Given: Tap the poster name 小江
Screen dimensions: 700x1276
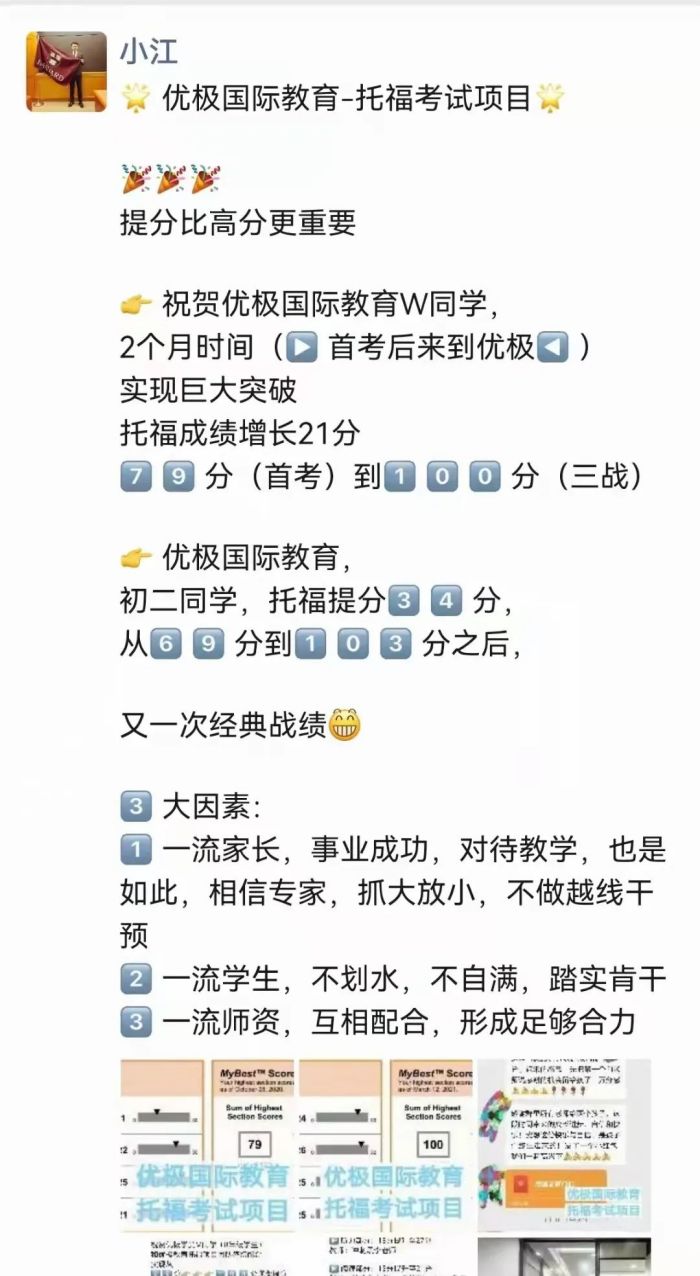Looking at the screenshot, I should tap(149, 52).
